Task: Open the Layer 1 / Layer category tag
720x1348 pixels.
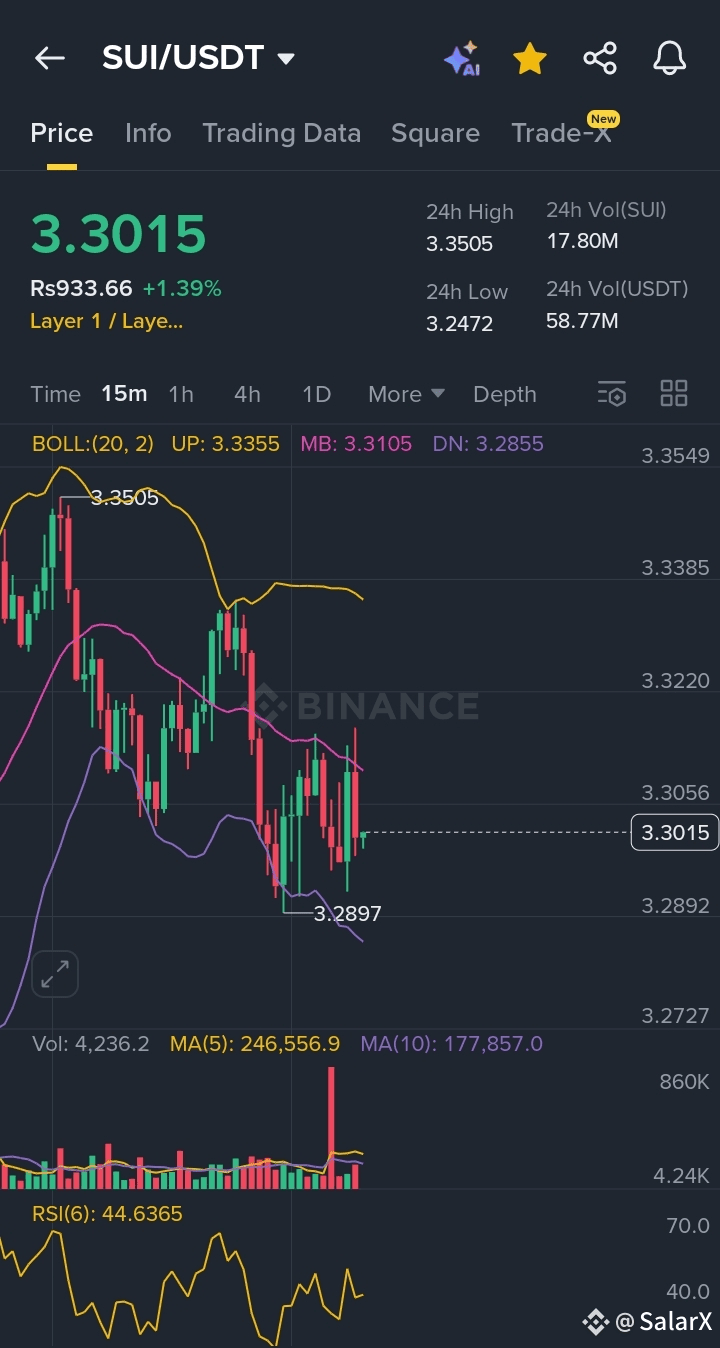Action: coord(106,321)
